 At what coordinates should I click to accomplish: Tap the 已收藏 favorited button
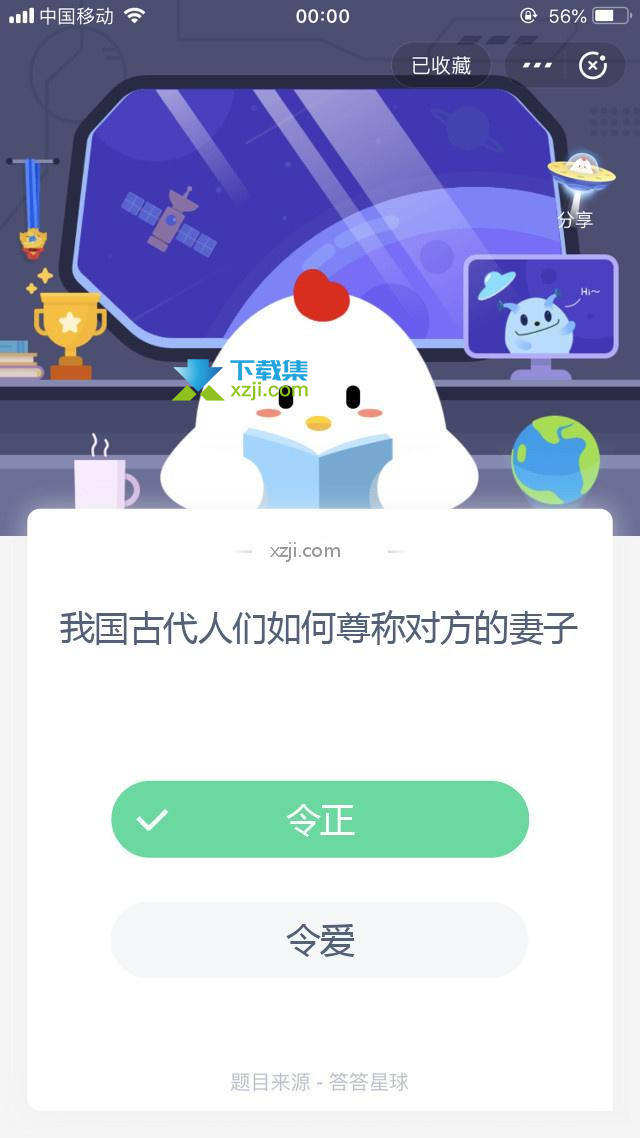tap(441, 66)
